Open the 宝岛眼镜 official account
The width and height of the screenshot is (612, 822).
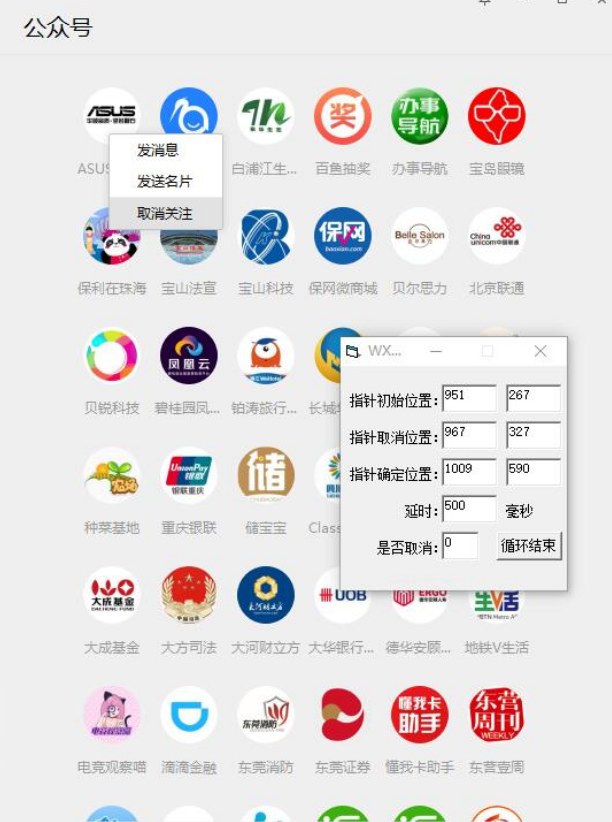pos(497,117)
